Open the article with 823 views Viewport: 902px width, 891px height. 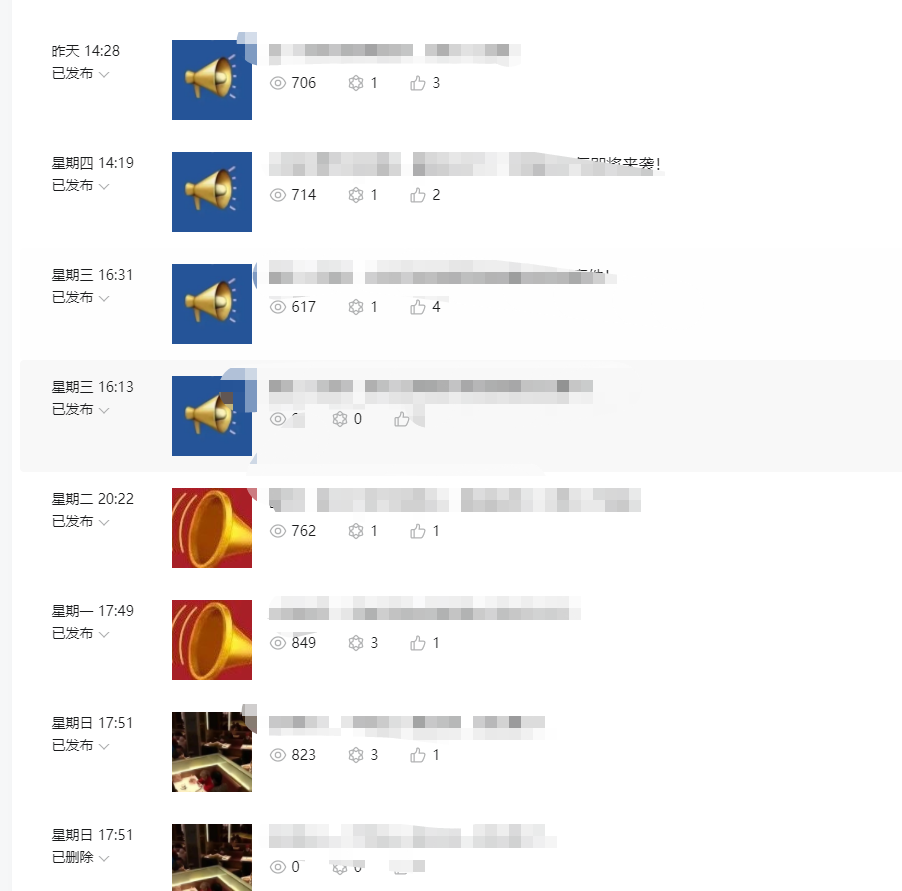(x=407, y=722)
